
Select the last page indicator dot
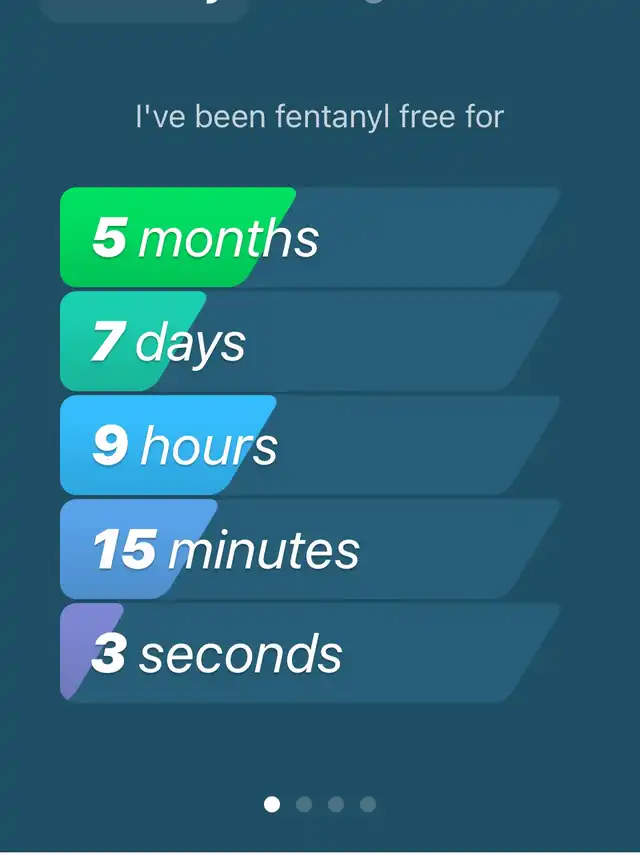[x=368, y=804]
